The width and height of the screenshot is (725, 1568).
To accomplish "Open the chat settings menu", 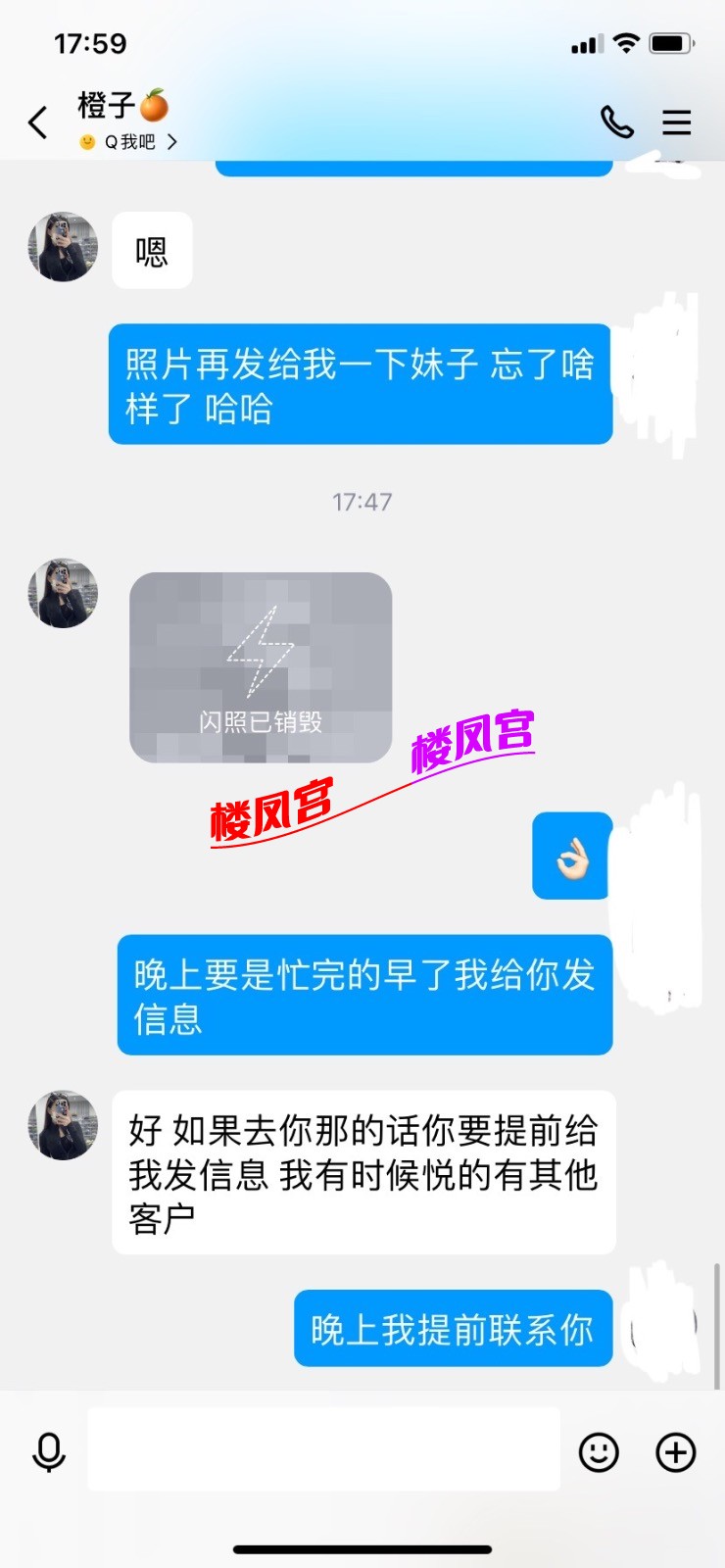I will point(676,122).
